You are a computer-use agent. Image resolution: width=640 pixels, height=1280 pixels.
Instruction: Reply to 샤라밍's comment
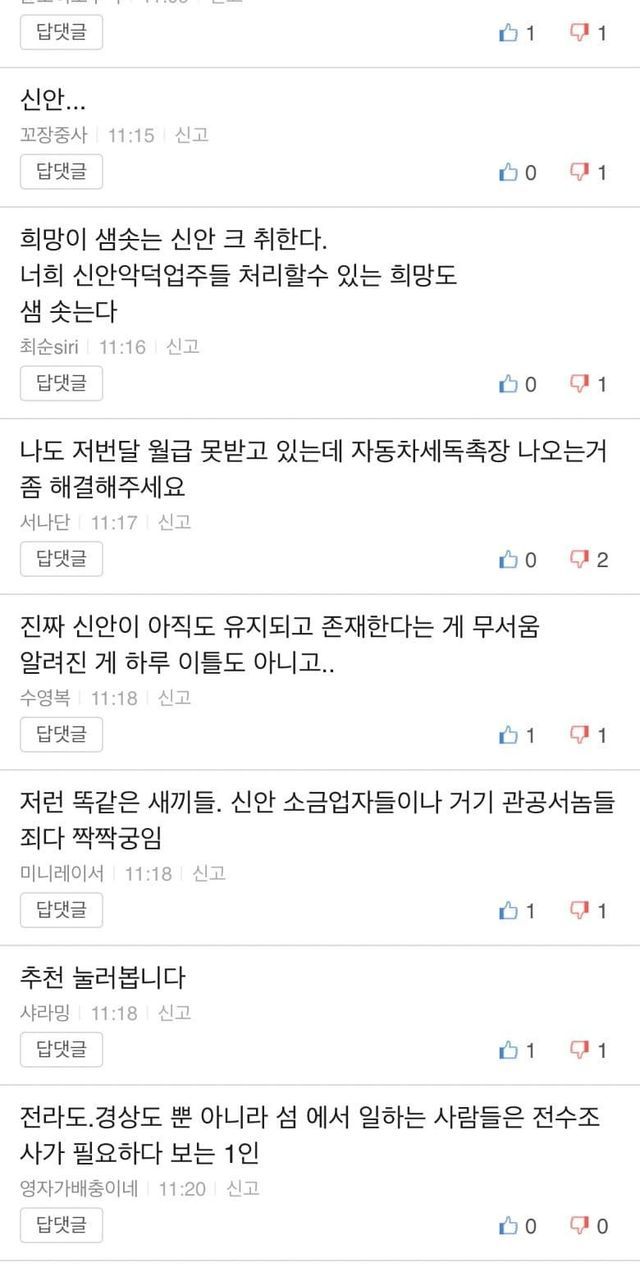[61, 1049]
